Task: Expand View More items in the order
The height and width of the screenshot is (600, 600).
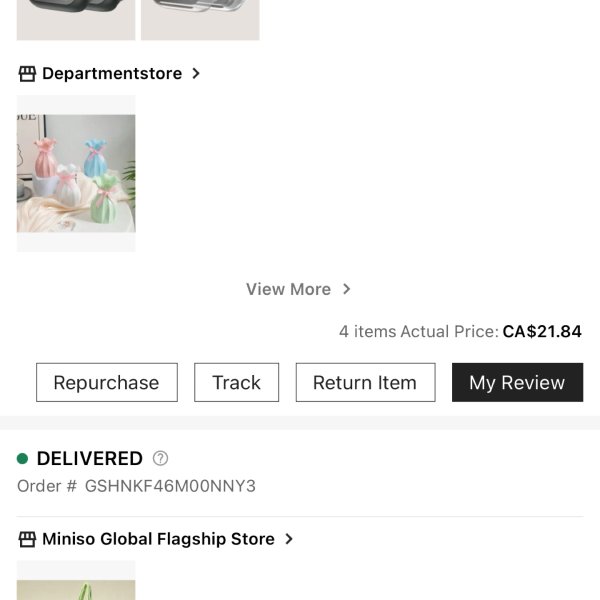Action: (298, 289)
